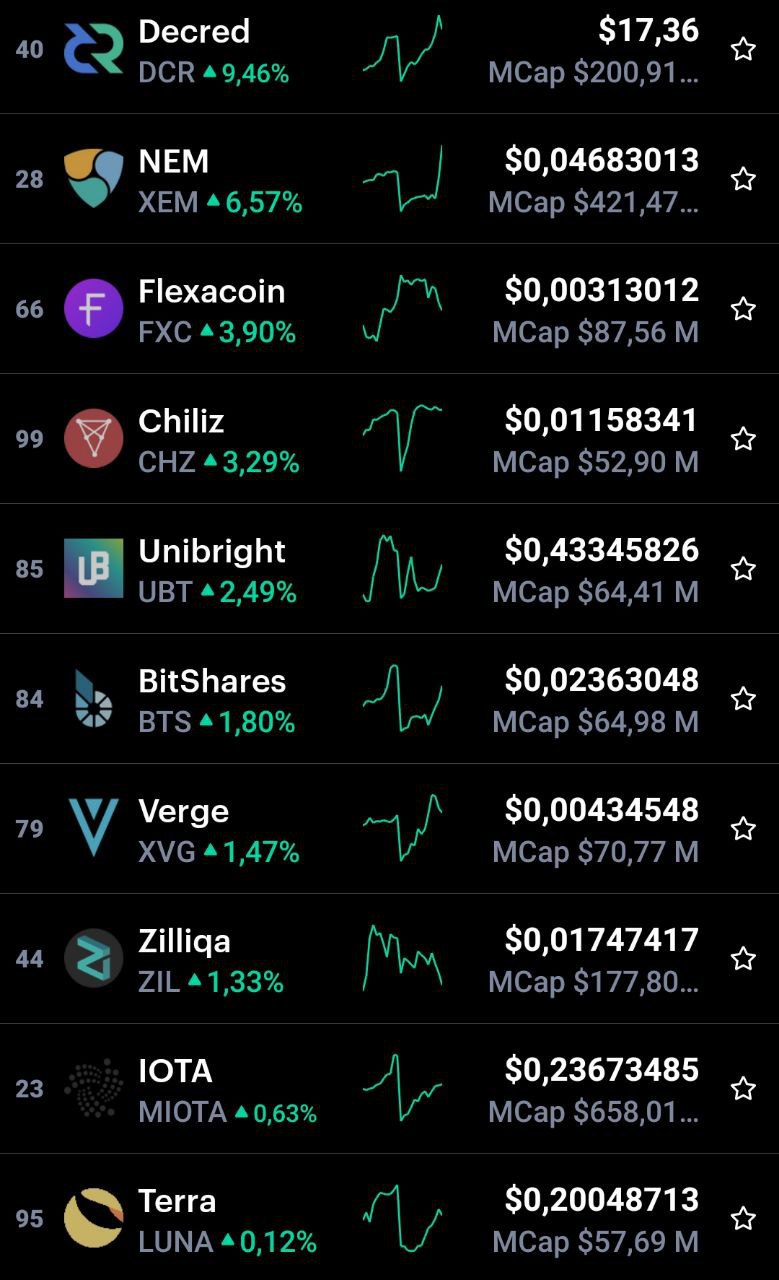The height and width of the screenshot is (1280, 779).
Task: Star Zilliqa for the watchlist
Action: [743, 959]
